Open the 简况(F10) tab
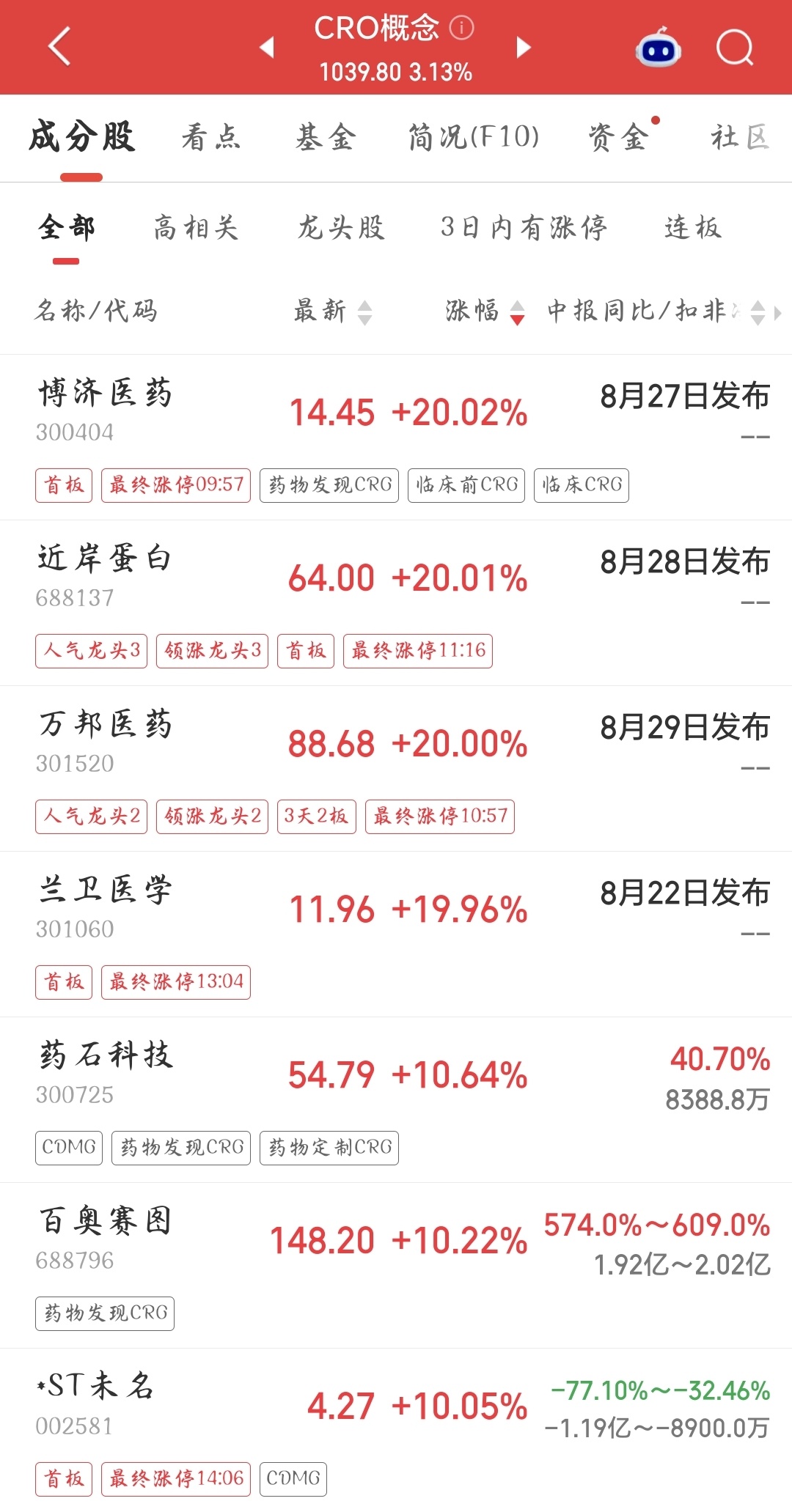This screenshot has width=792, height=1512. (474, 137)
